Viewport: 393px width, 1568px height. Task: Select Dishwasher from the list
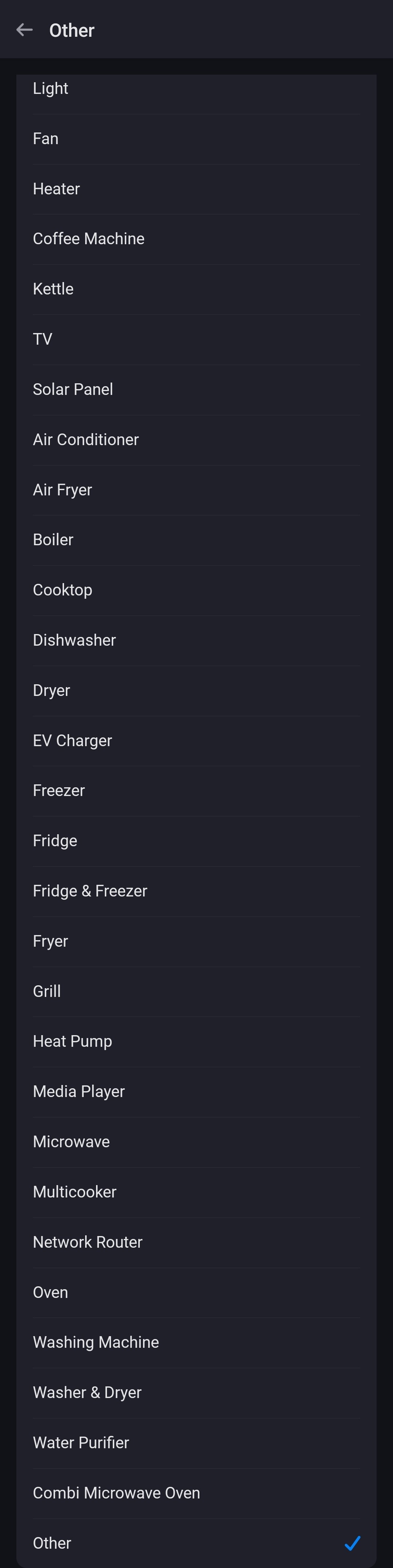coord(74,640)
